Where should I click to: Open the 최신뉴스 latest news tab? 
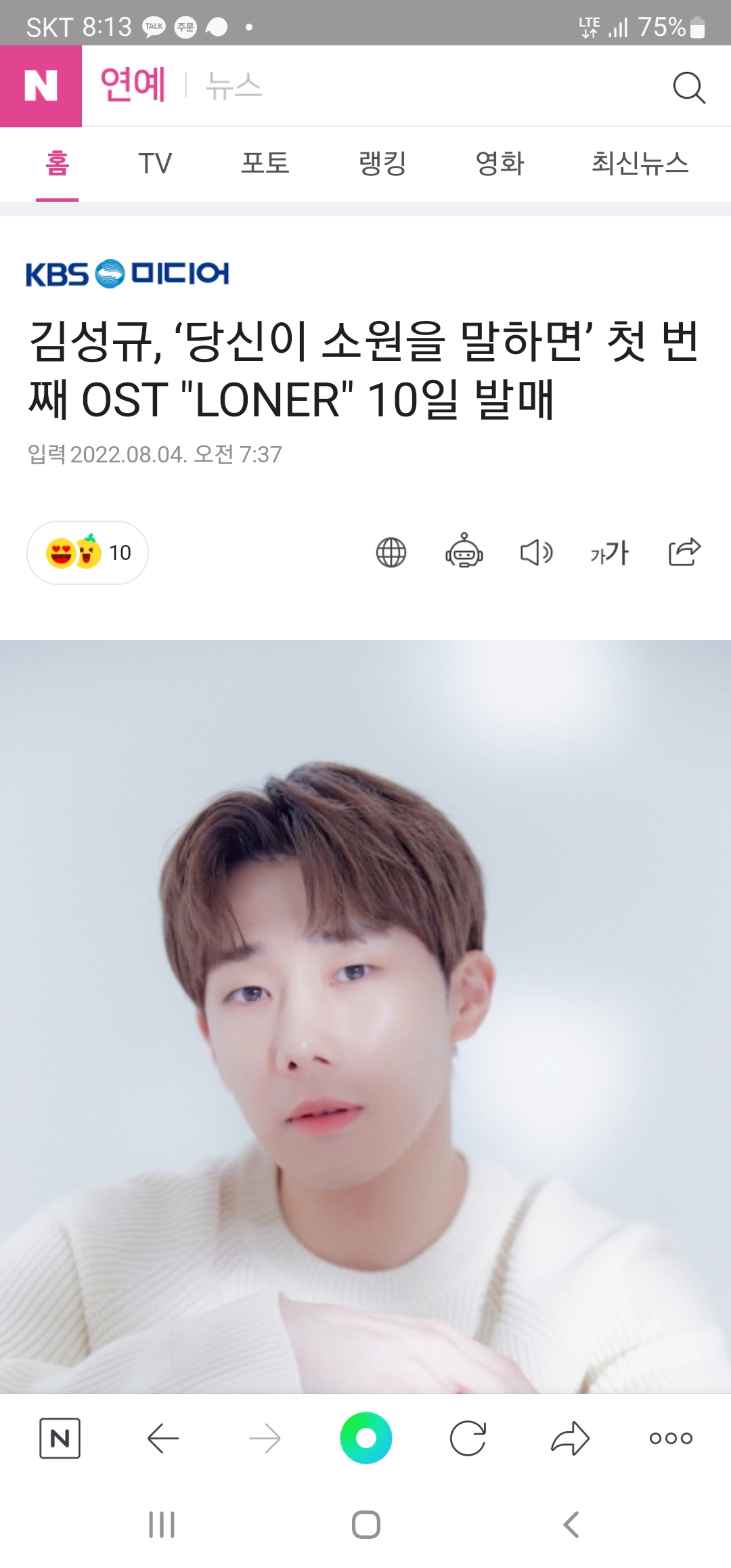640,163
